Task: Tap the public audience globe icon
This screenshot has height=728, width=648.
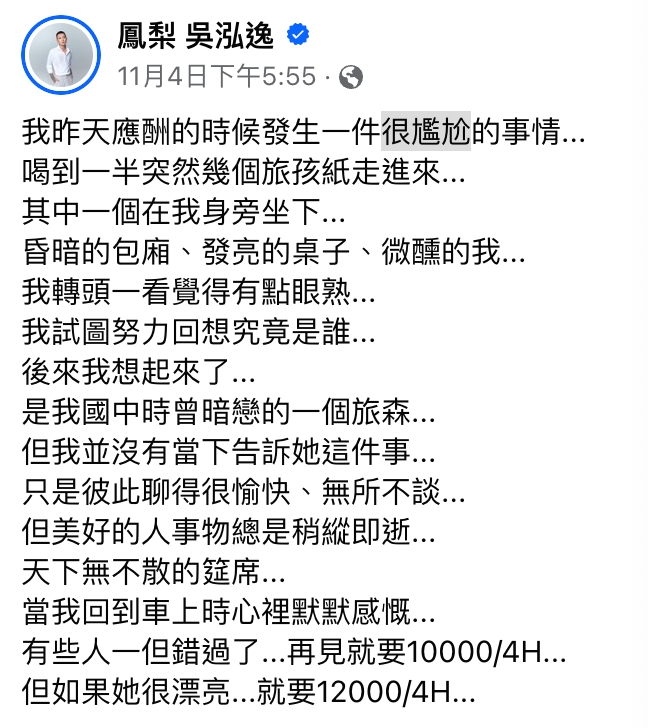Action: click(x=351, y=77)
